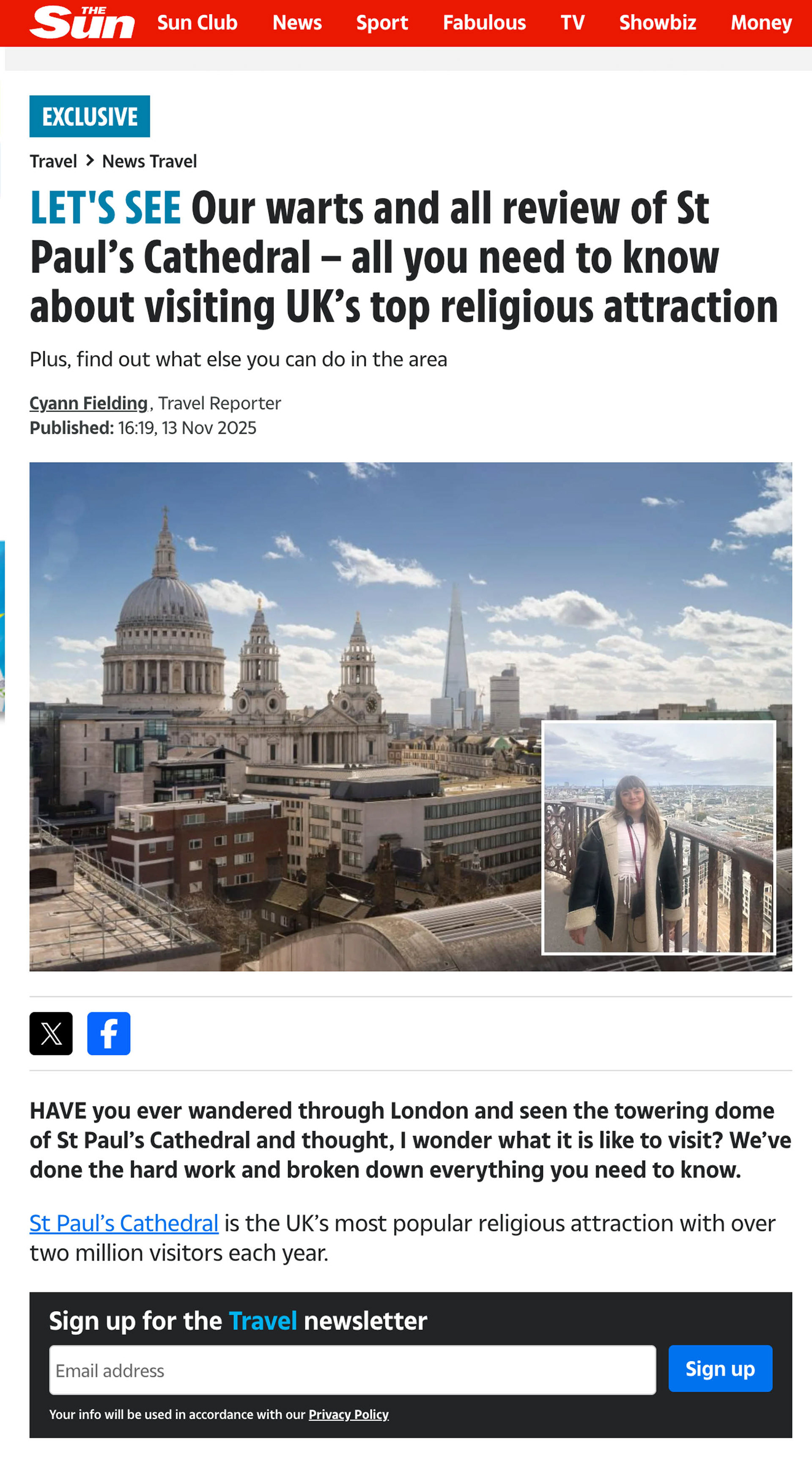Open the News Travel breadcrumb
Image resolution: width=812 pixels, height=1459 pixels.
click(149, 161)
